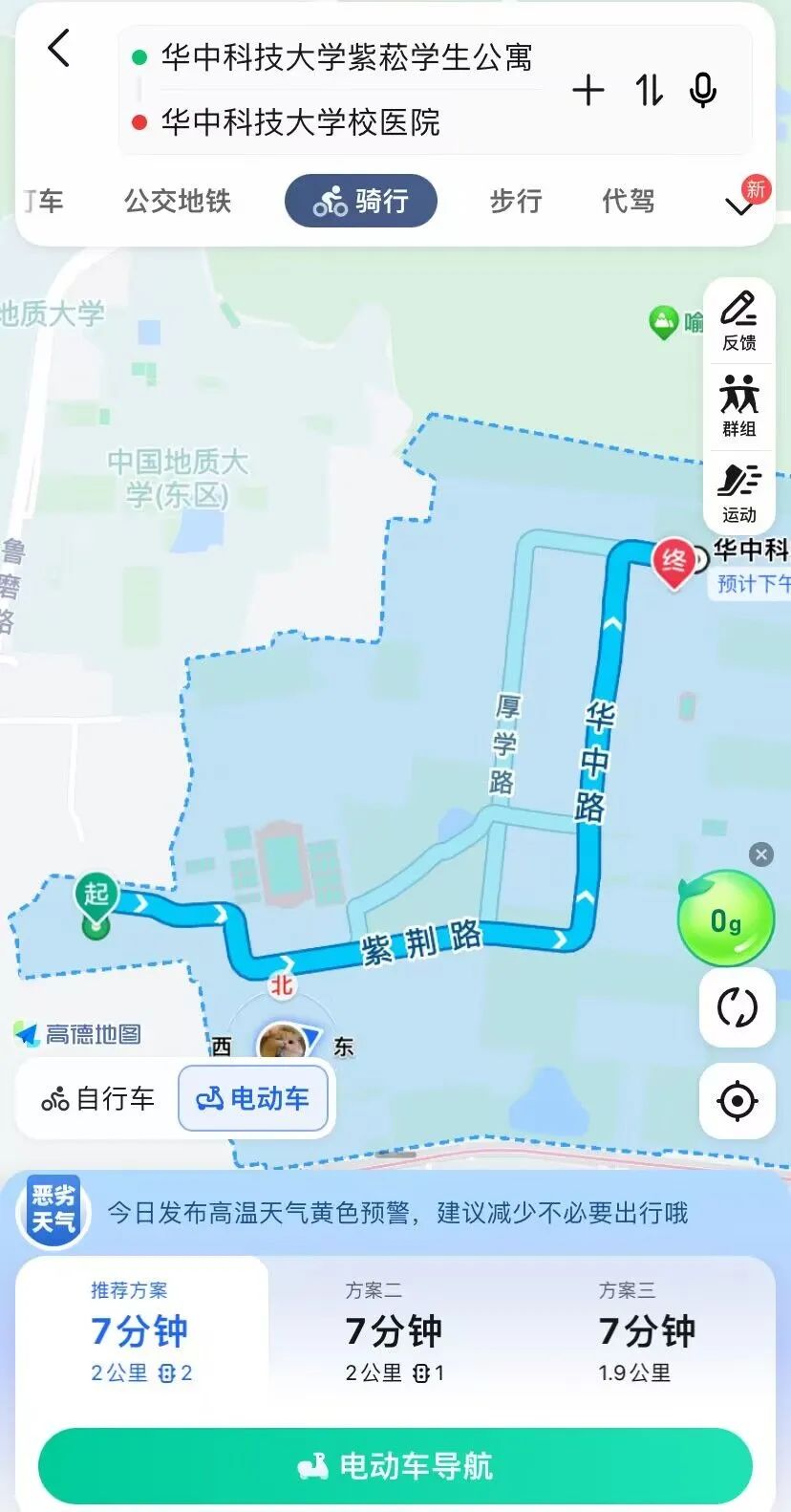The height and width of the screenshot is (1512, 791).
Task: Edit the destination 华中科技大学校医院
Action: coord(300,121)
